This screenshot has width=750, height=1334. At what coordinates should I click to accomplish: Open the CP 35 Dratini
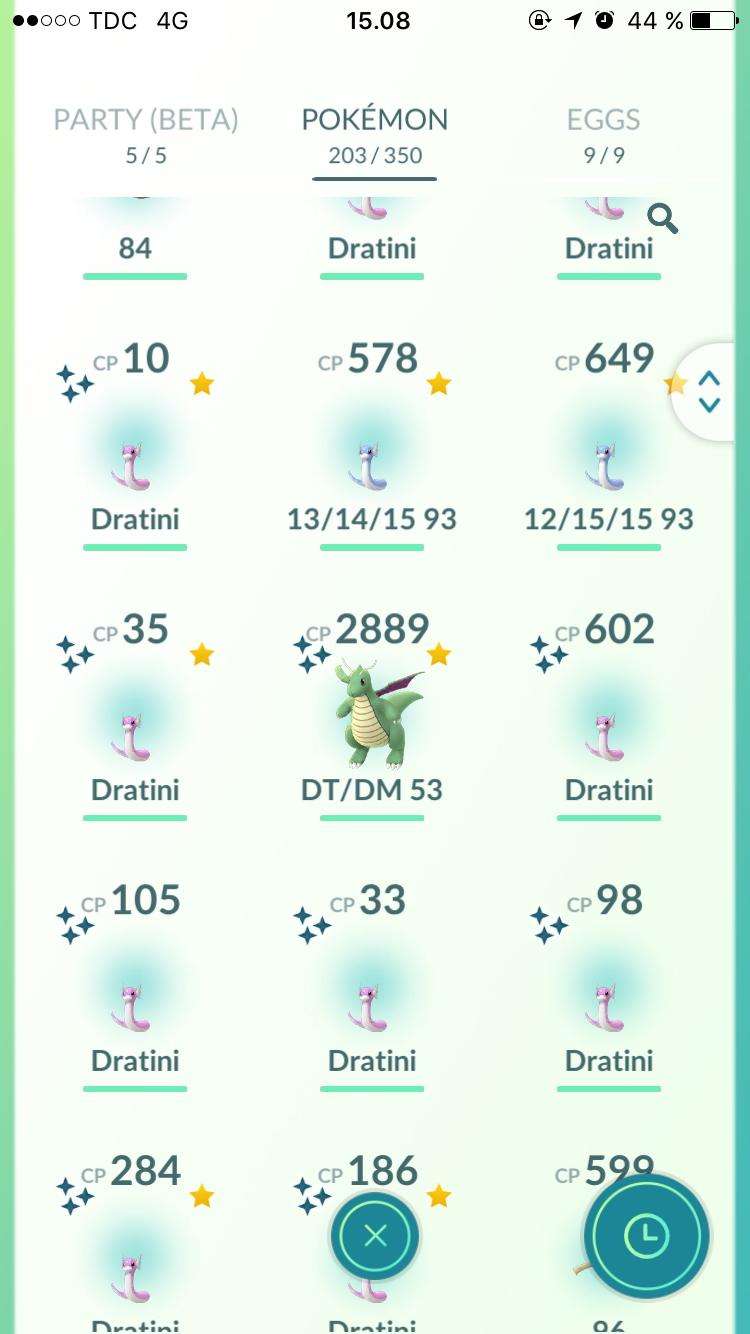pyautogui.click(x=135, y=712)
